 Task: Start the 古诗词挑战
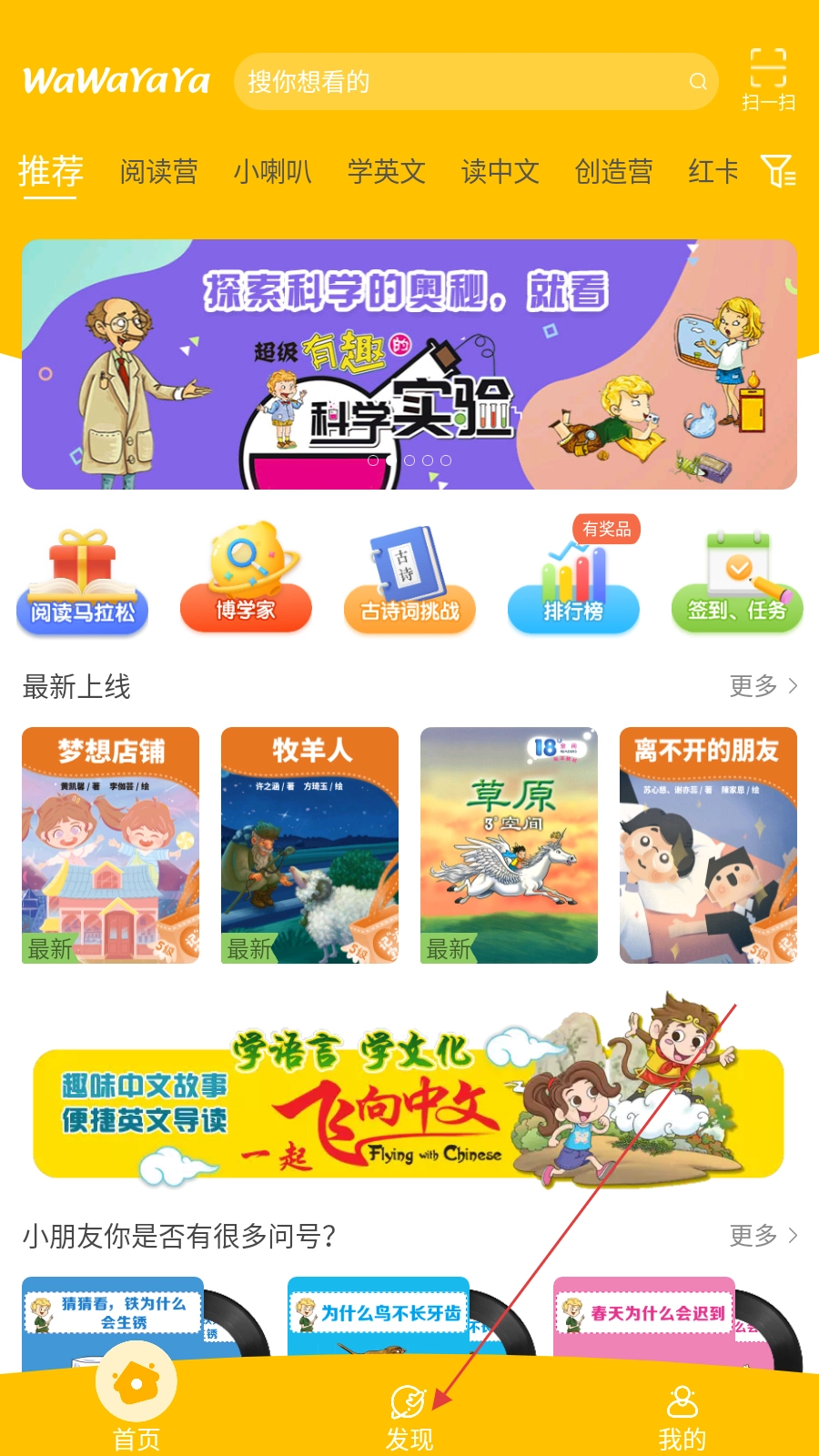pyautogui.click(x=409, y=582)
